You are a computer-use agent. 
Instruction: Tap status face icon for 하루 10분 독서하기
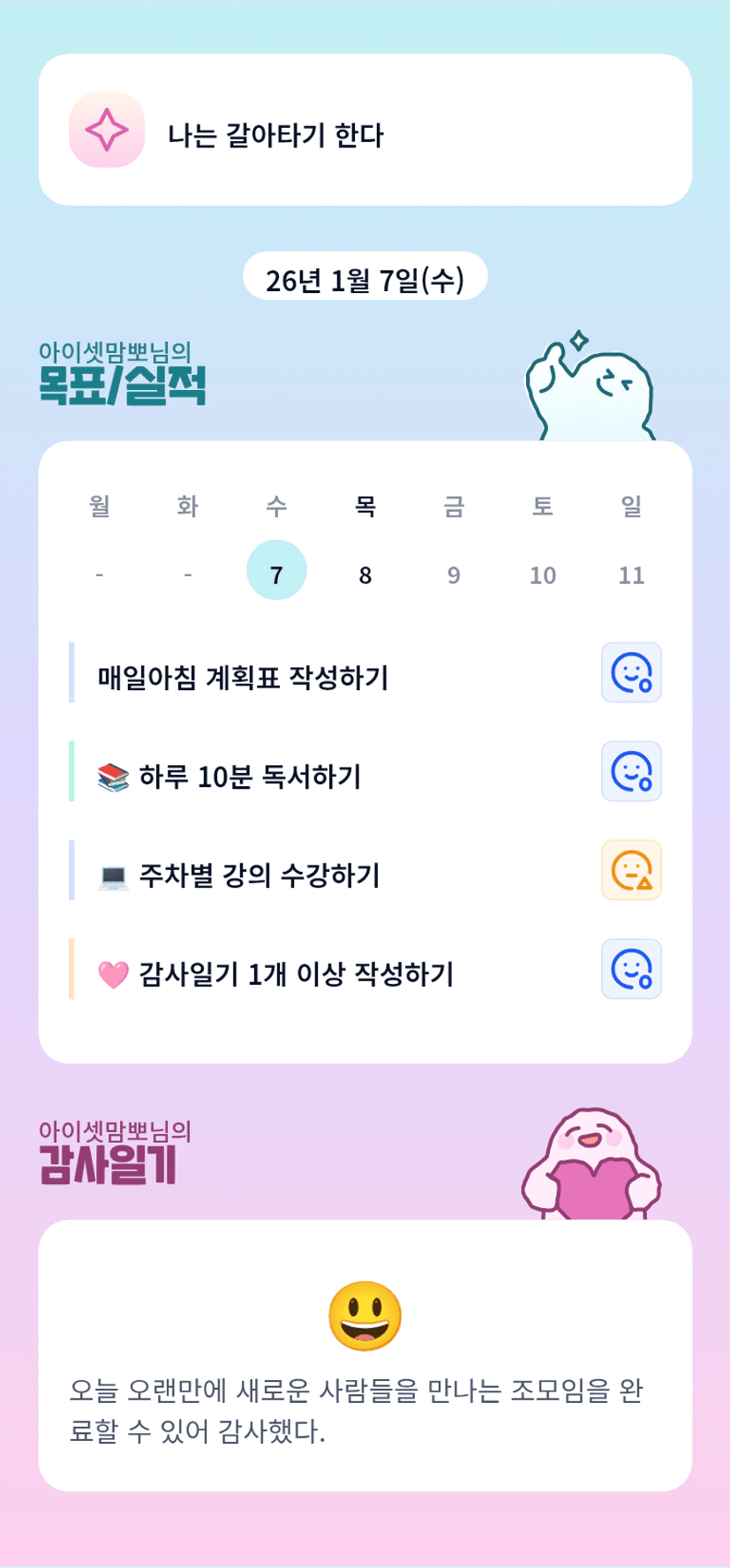[x=631, y=772]
